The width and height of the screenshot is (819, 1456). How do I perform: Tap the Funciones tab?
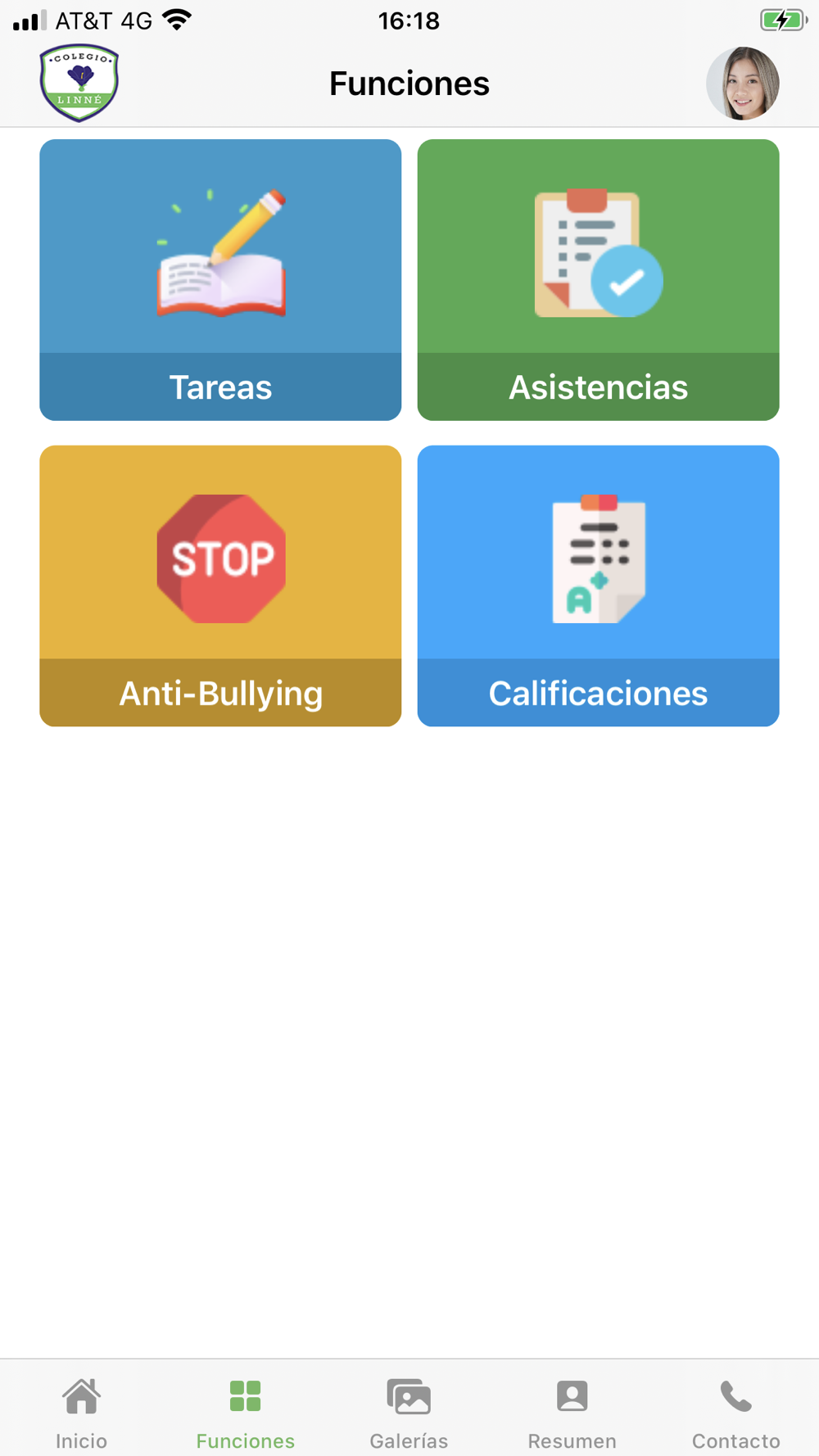[x=245, y=1413]
